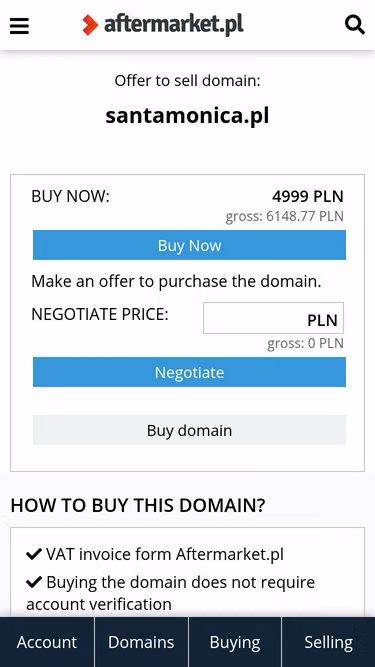Viewport: 375px width, 667px height.
Task: Open the aftermarket.pl home logo
Action: (163, 25)
